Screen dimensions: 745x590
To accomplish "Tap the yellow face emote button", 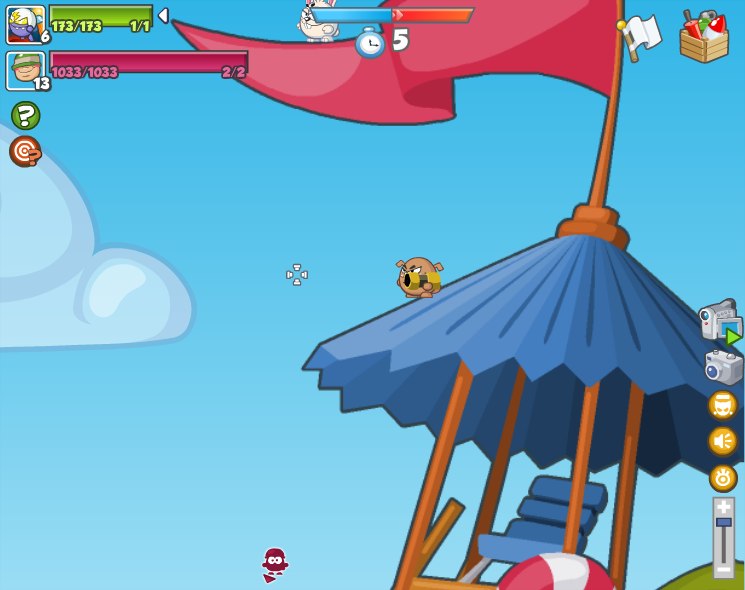I will 723,405.
